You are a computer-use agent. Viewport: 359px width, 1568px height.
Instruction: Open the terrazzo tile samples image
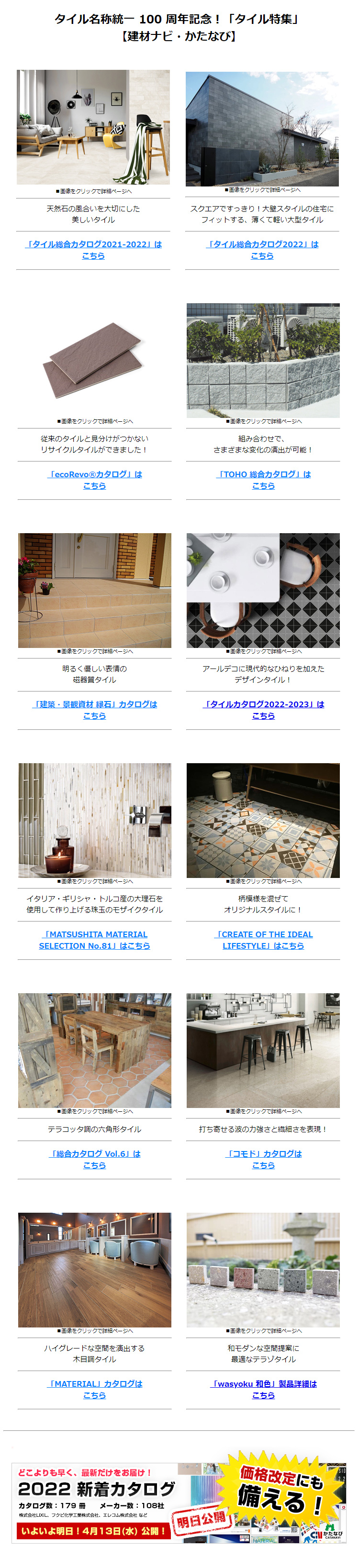point(263,1270)
